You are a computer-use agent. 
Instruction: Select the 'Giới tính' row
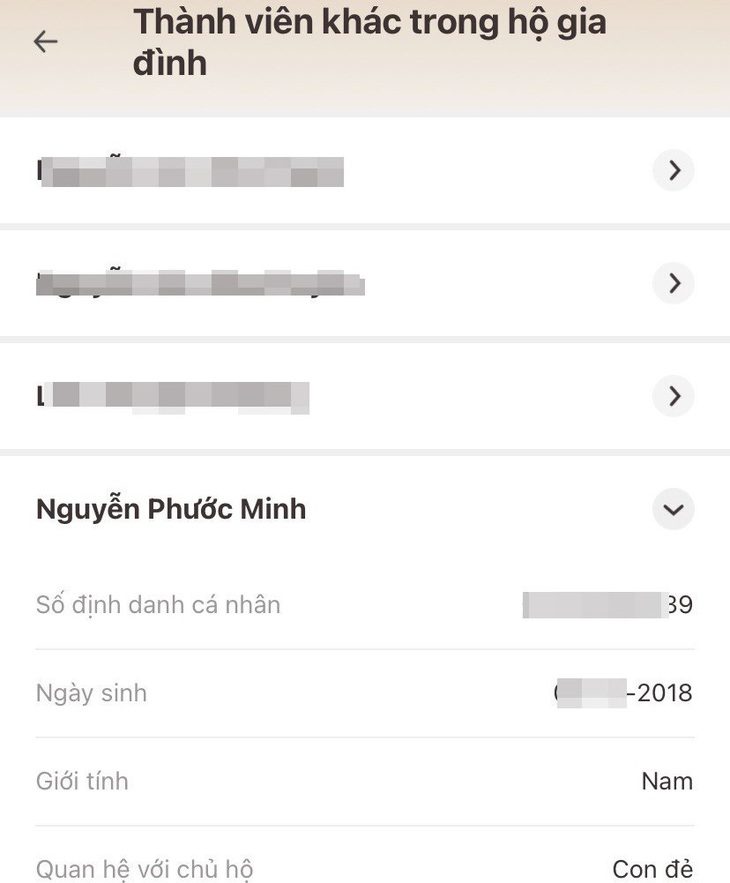click(x=81, y=781)
